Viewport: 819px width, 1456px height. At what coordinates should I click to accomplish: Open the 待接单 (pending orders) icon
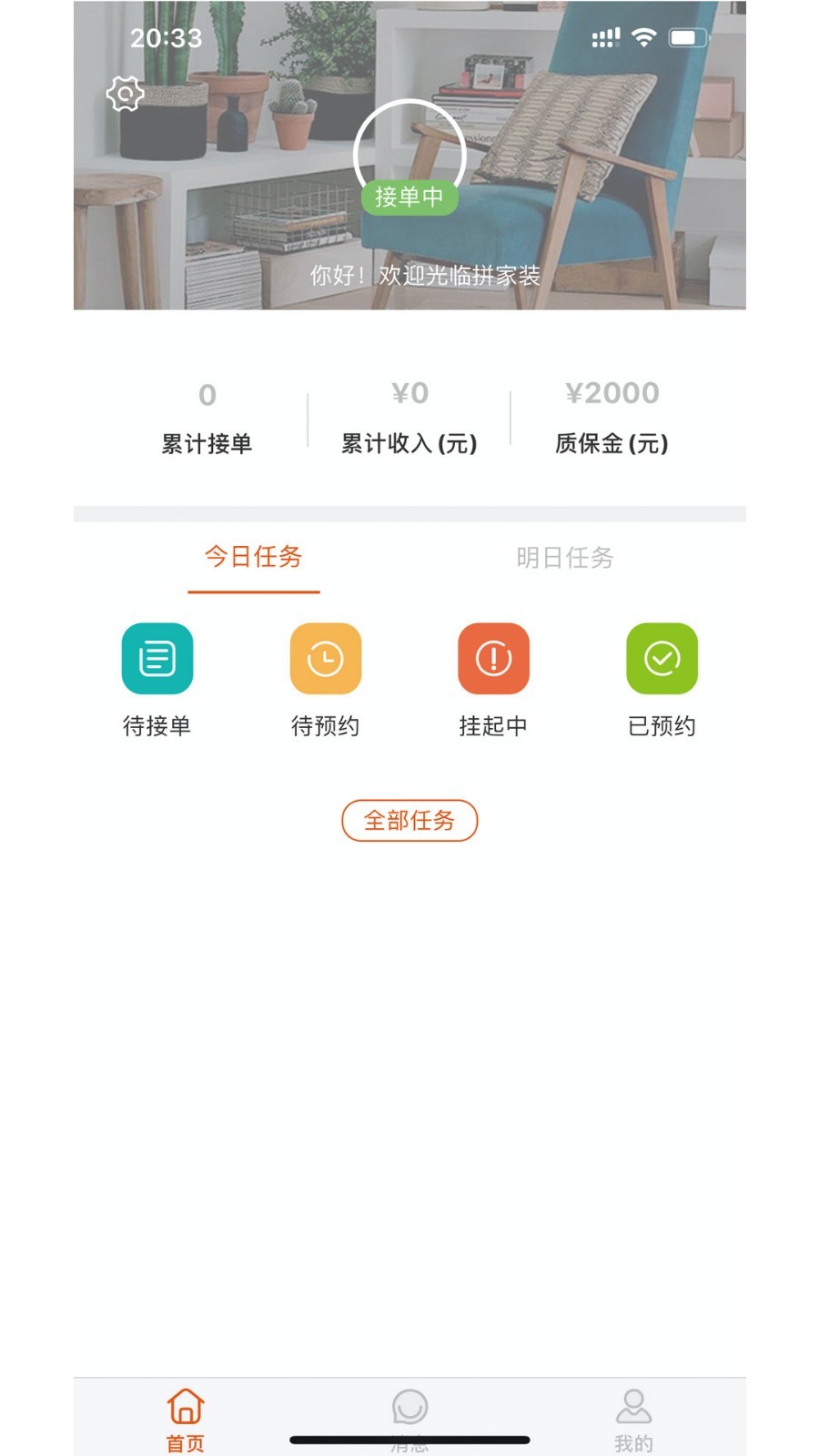pos(157,660)
